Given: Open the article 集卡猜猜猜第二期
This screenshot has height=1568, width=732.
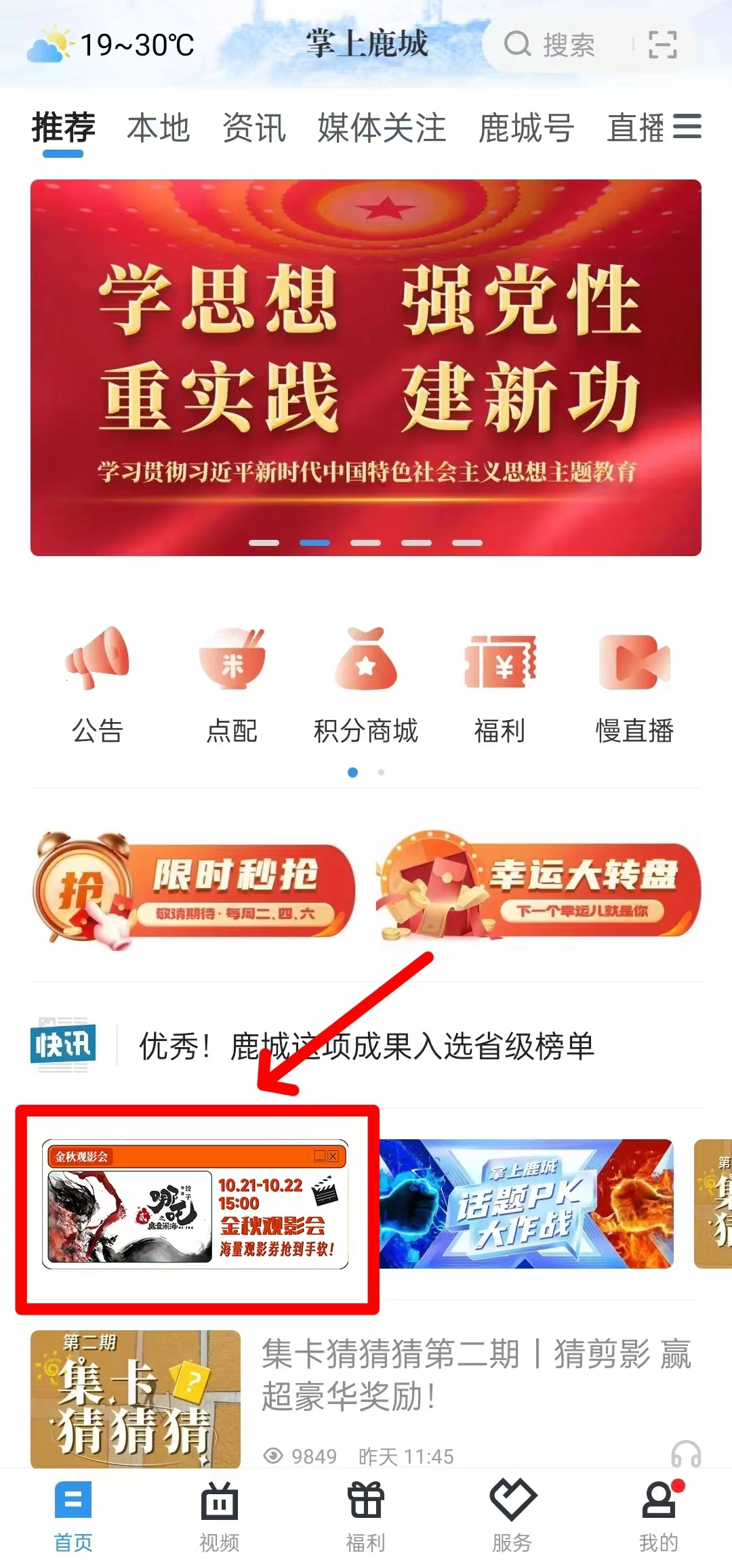Looking at the screenshot, I should [x=474, y=1375].
